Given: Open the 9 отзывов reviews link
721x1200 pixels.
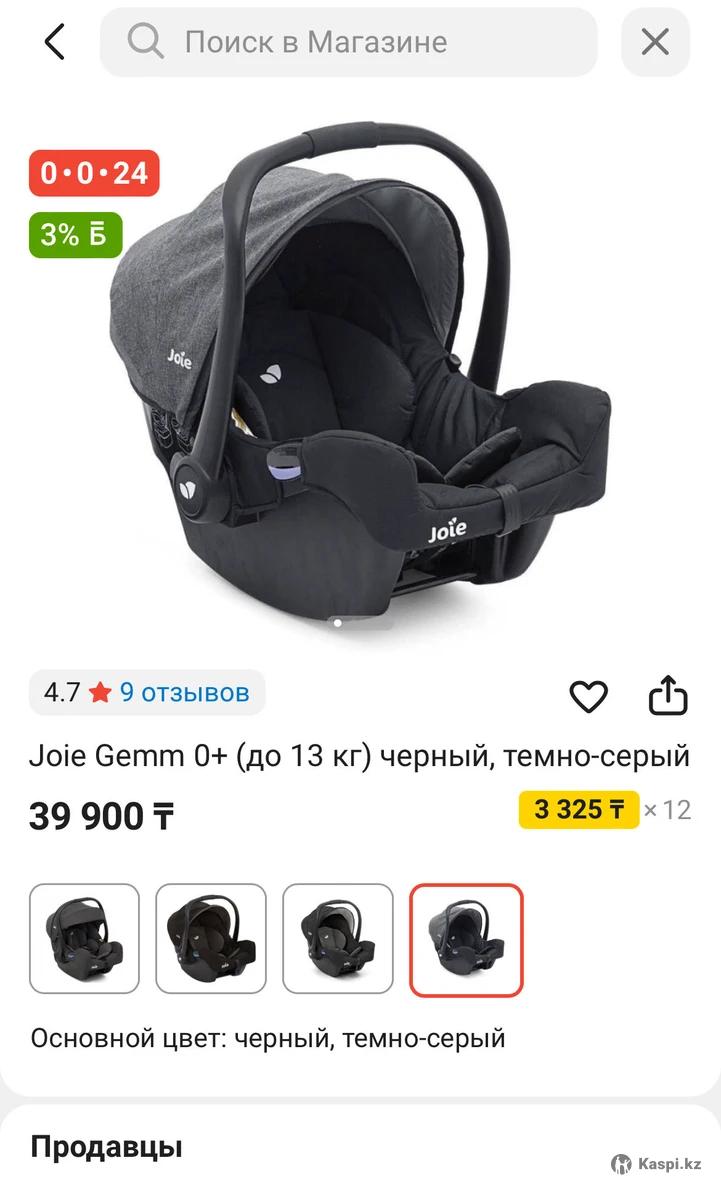Looking at the screenshot, I should pos(184,692).
